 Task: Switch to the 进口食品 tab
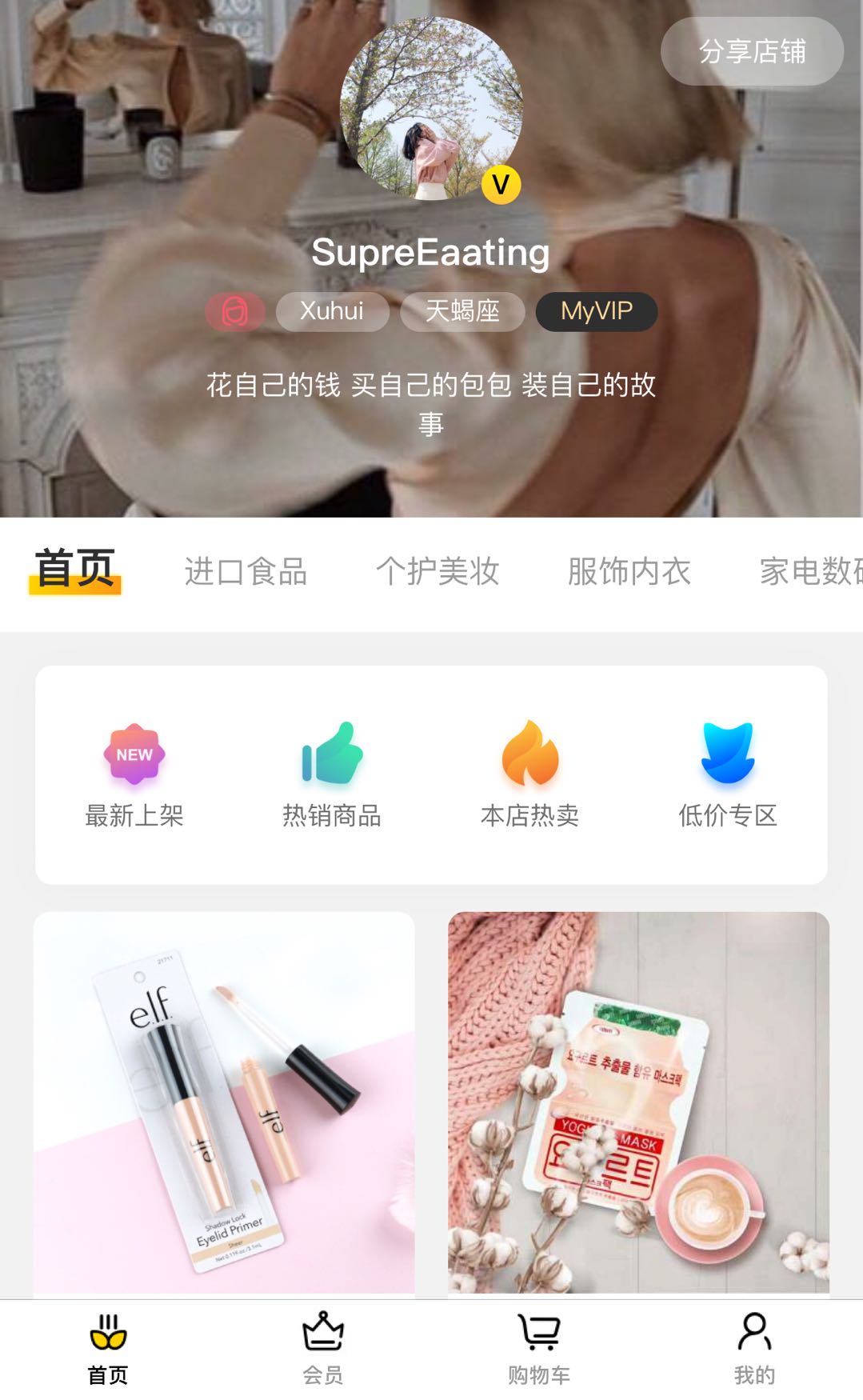pos(246,572)
